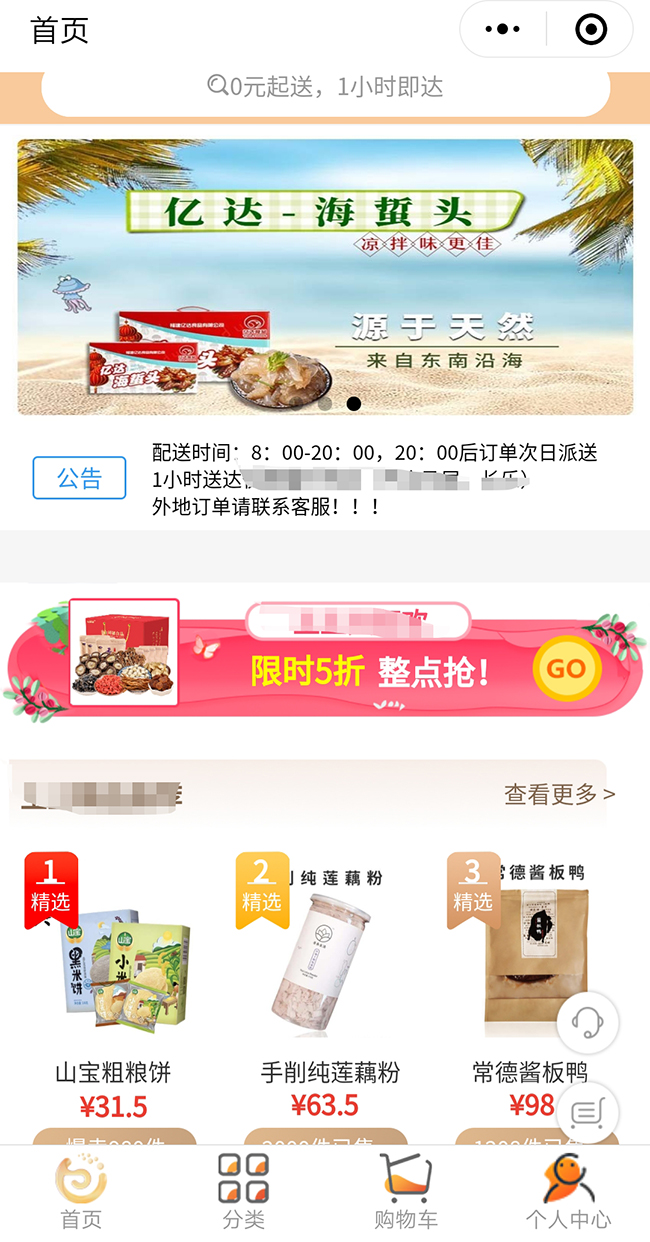Close the mini program via circle icon
This screenshot has height=1242, width=650.
click(x=591, y=30)
